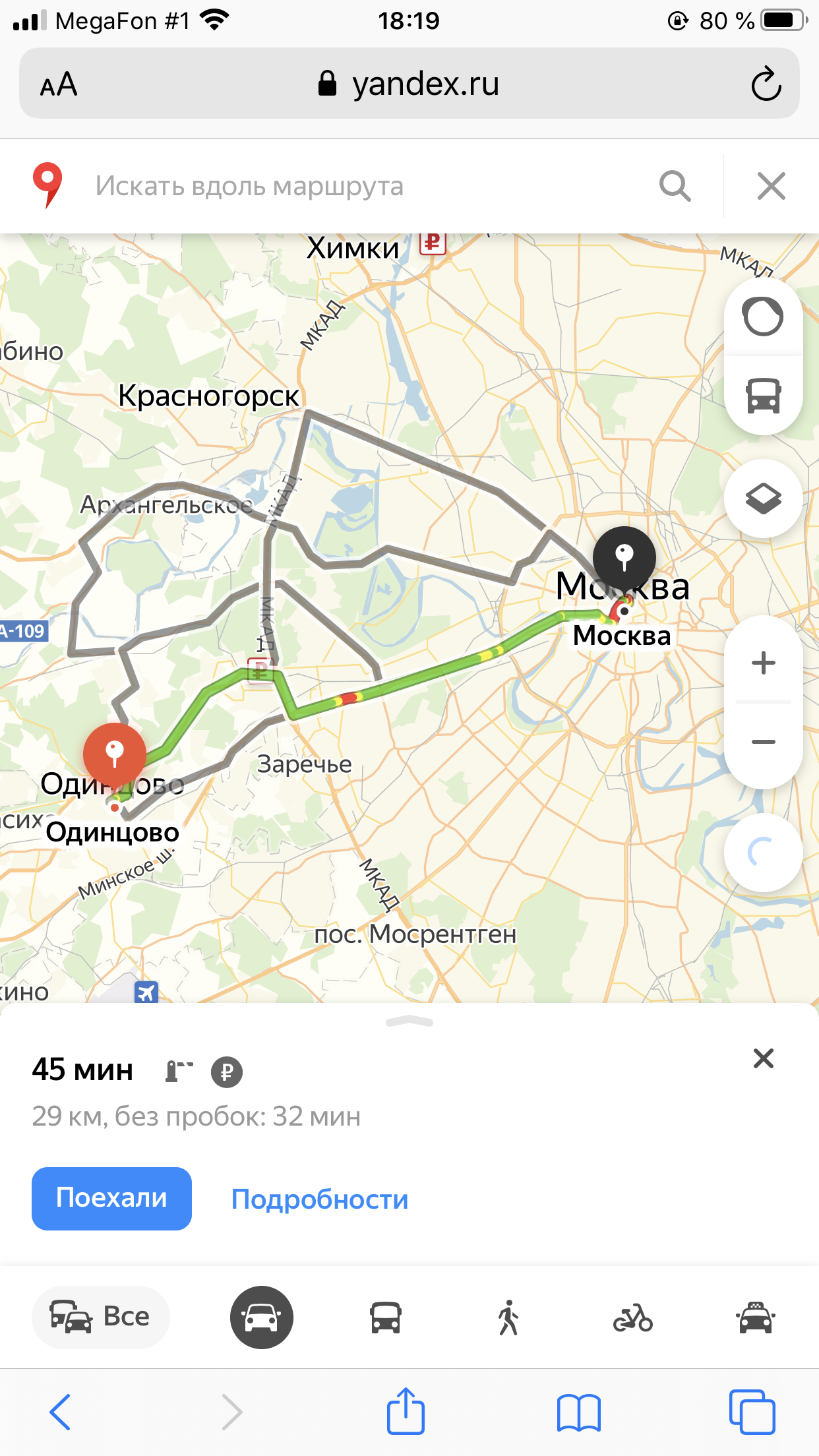This screenshot has width=819, height=1456.
Task: Open the map layers selector
Action: [x=763, y=499]
